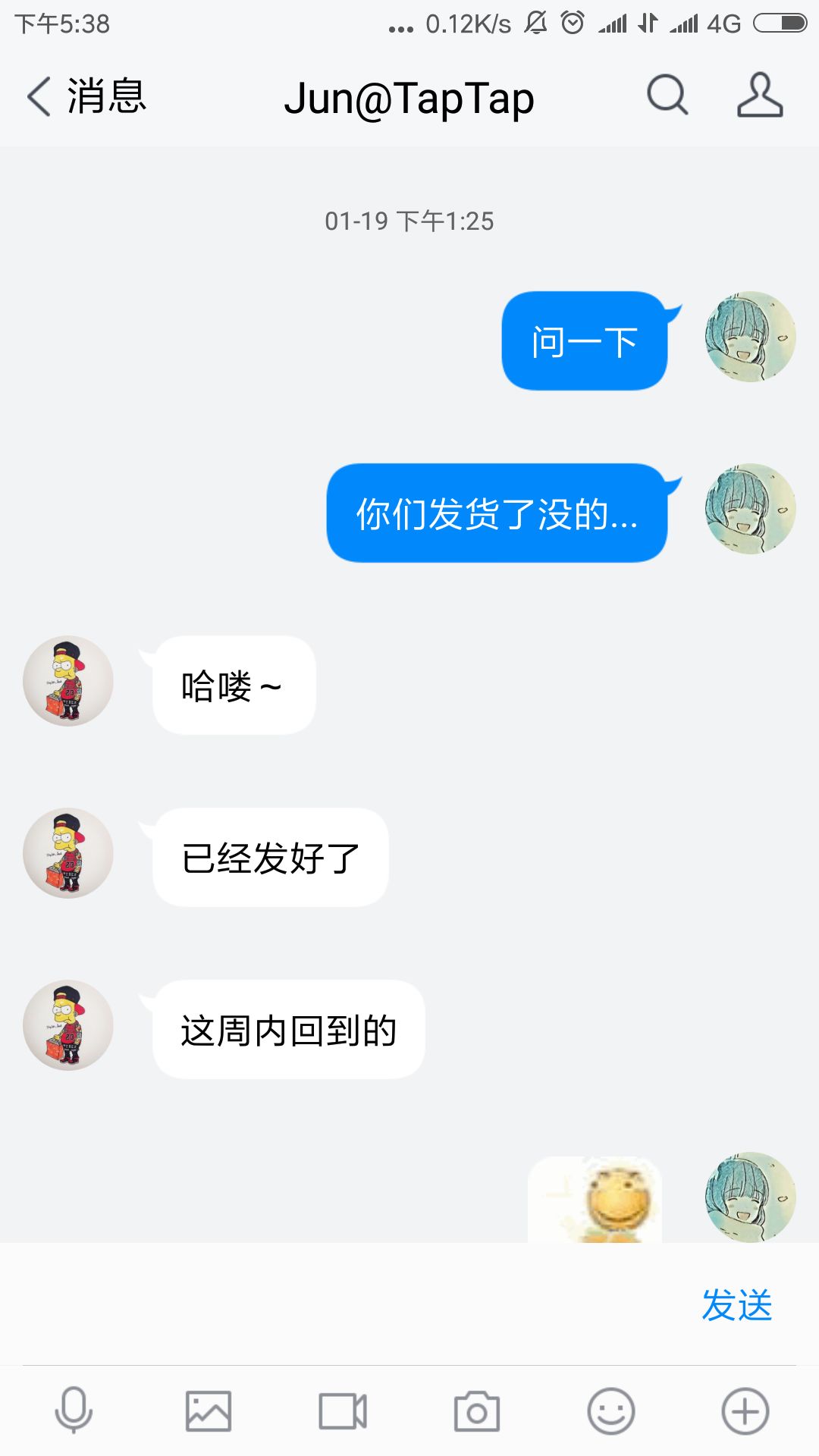Open the camera to take a photo
The width and height of the screenshot is (819, 1456).
pyautogui.click(x=477, y=1411)
